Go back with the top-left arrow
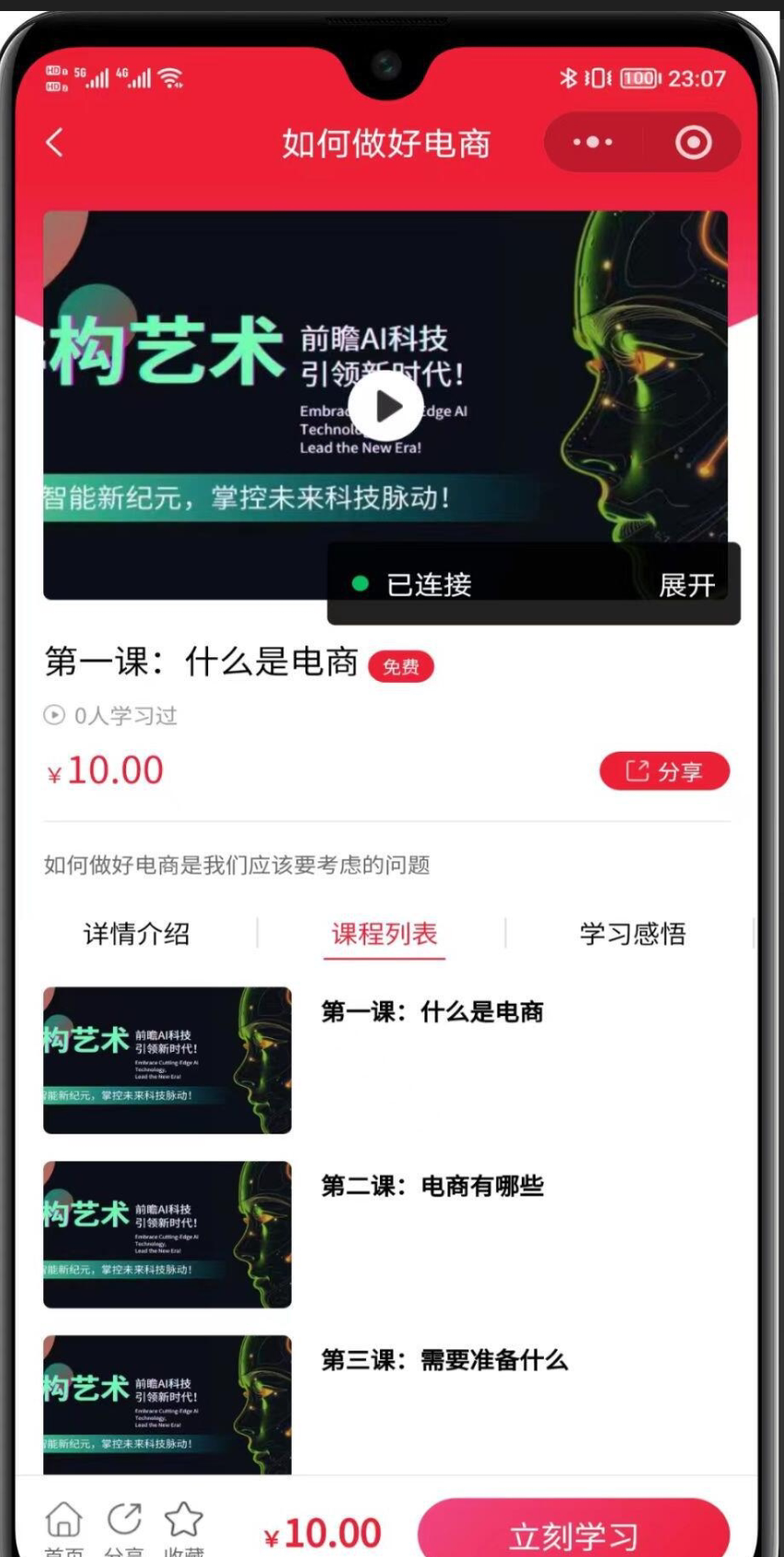The image size is (784, 1557). (55, 143)
